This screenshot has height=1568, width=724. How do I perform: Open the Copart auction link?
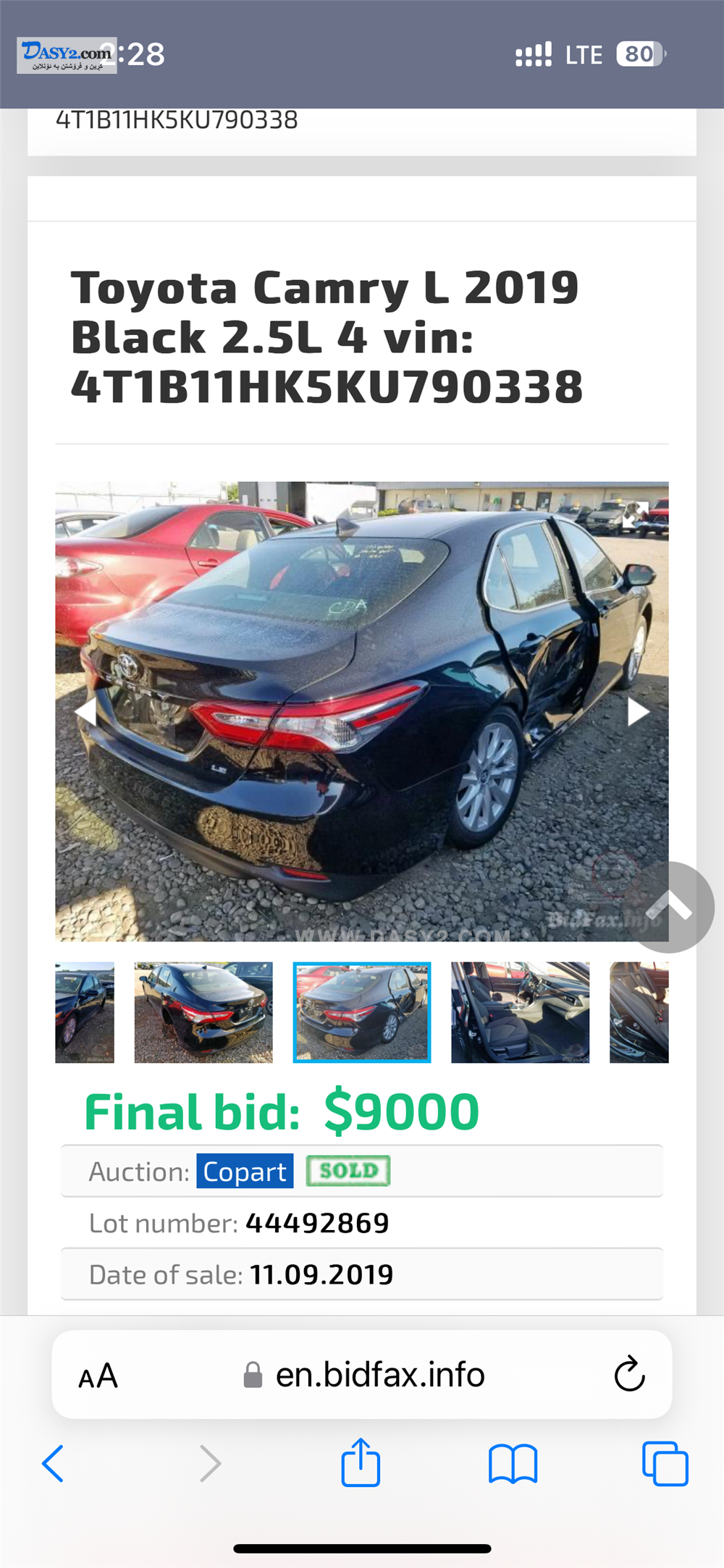pos(245,1171)
